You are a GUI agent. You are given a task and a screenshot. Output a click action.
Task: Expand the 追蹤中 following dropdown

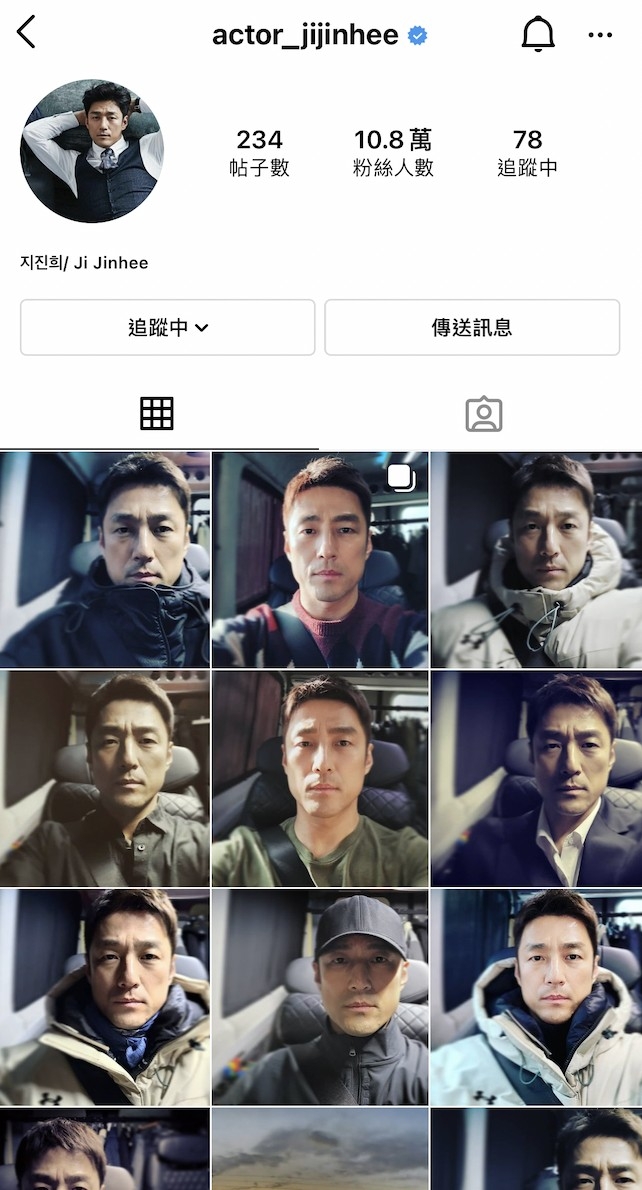[x=168, y=327]
